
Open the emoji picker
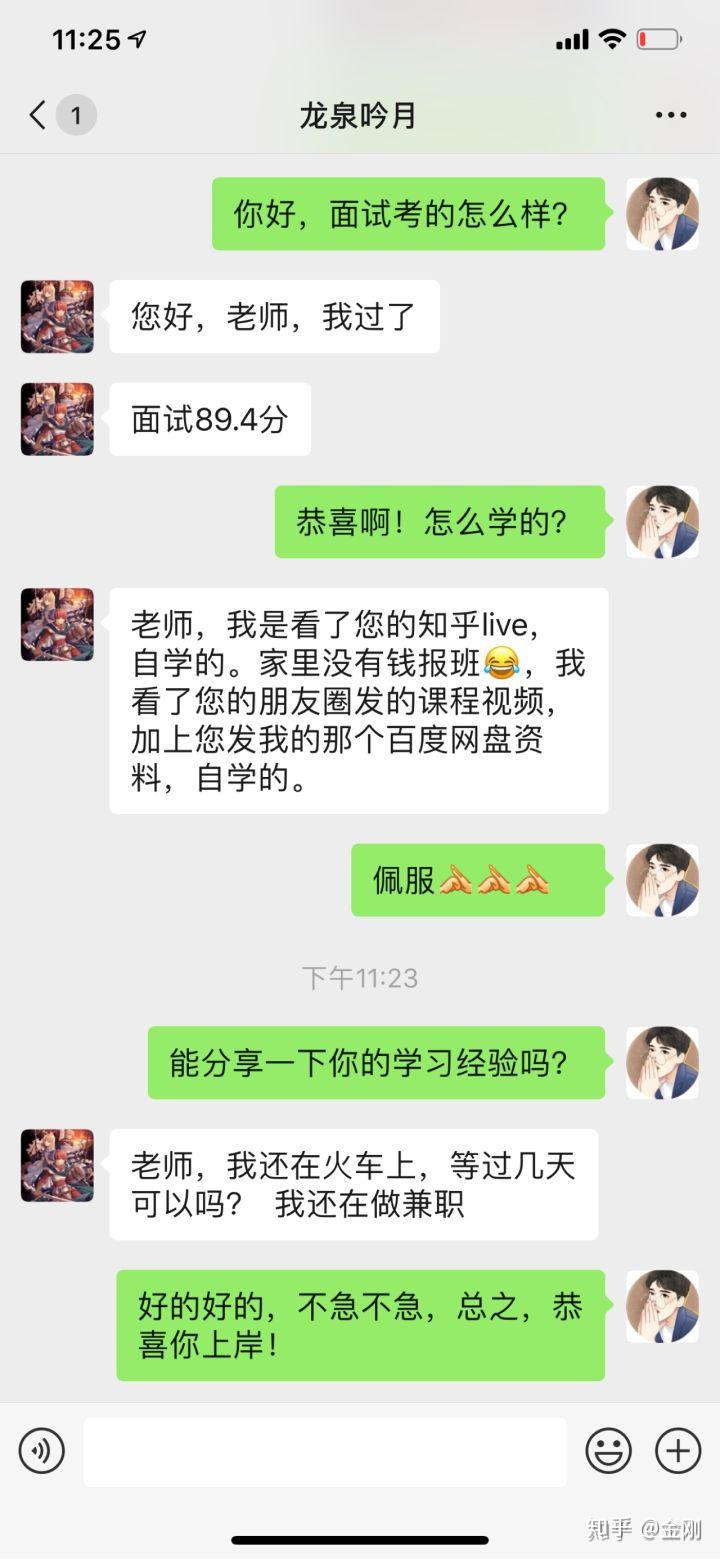pyautogui.click(x=608, y=1451)
